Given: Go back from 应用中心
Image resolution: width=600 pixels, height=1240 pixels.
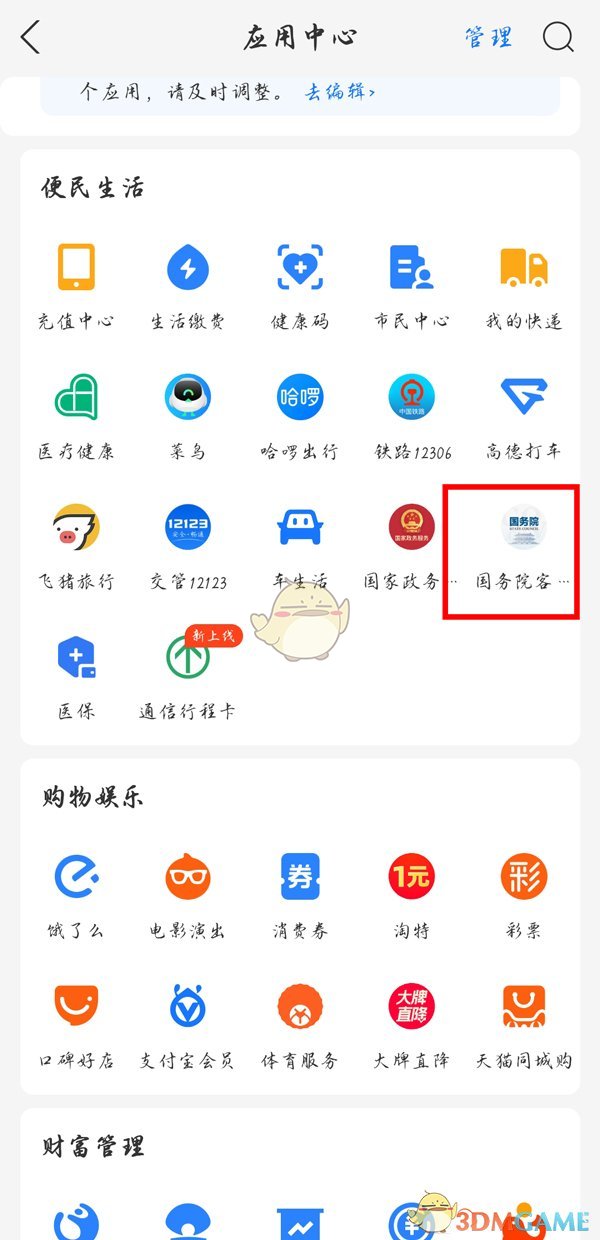Looking at the screenshot, I should tap(32, 37).
